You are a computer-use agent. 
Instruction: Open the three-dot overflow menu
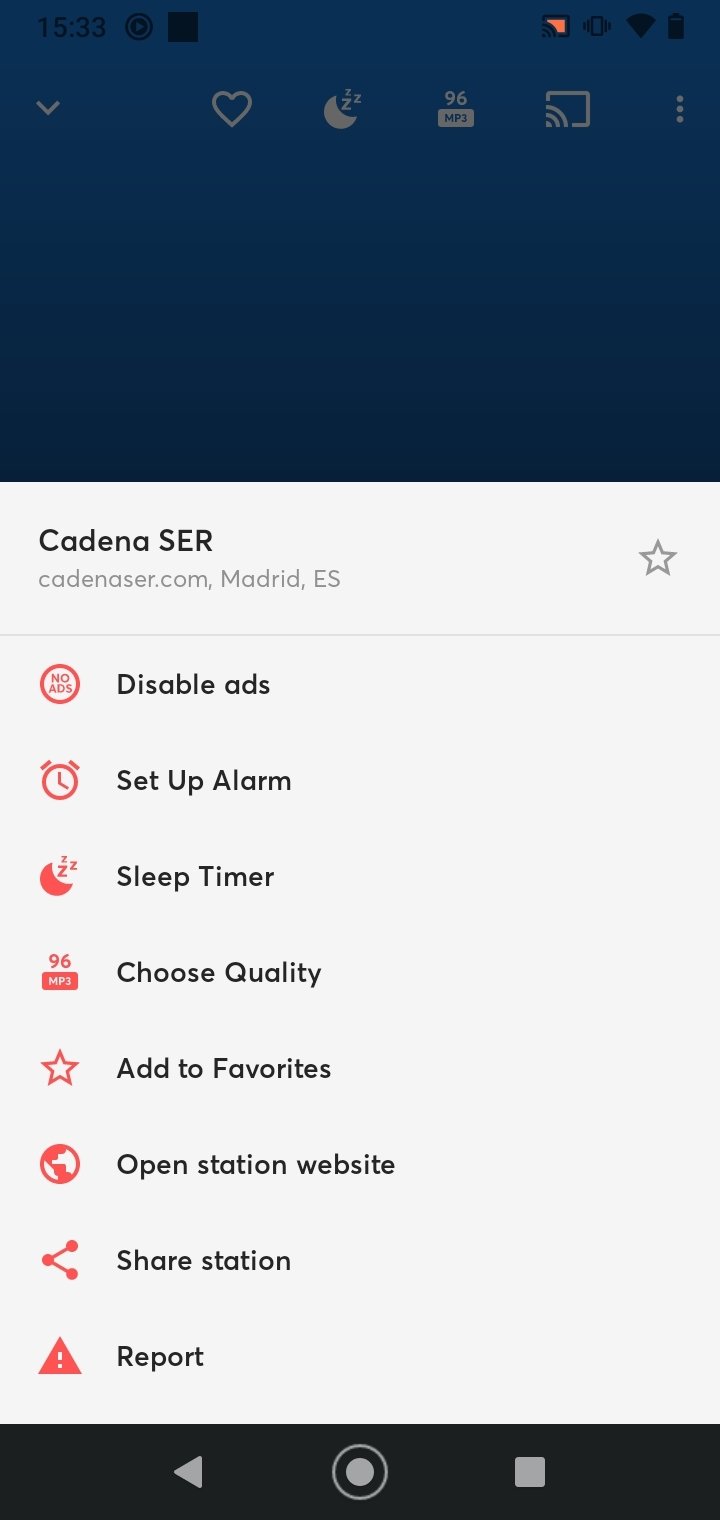(679, 109)
